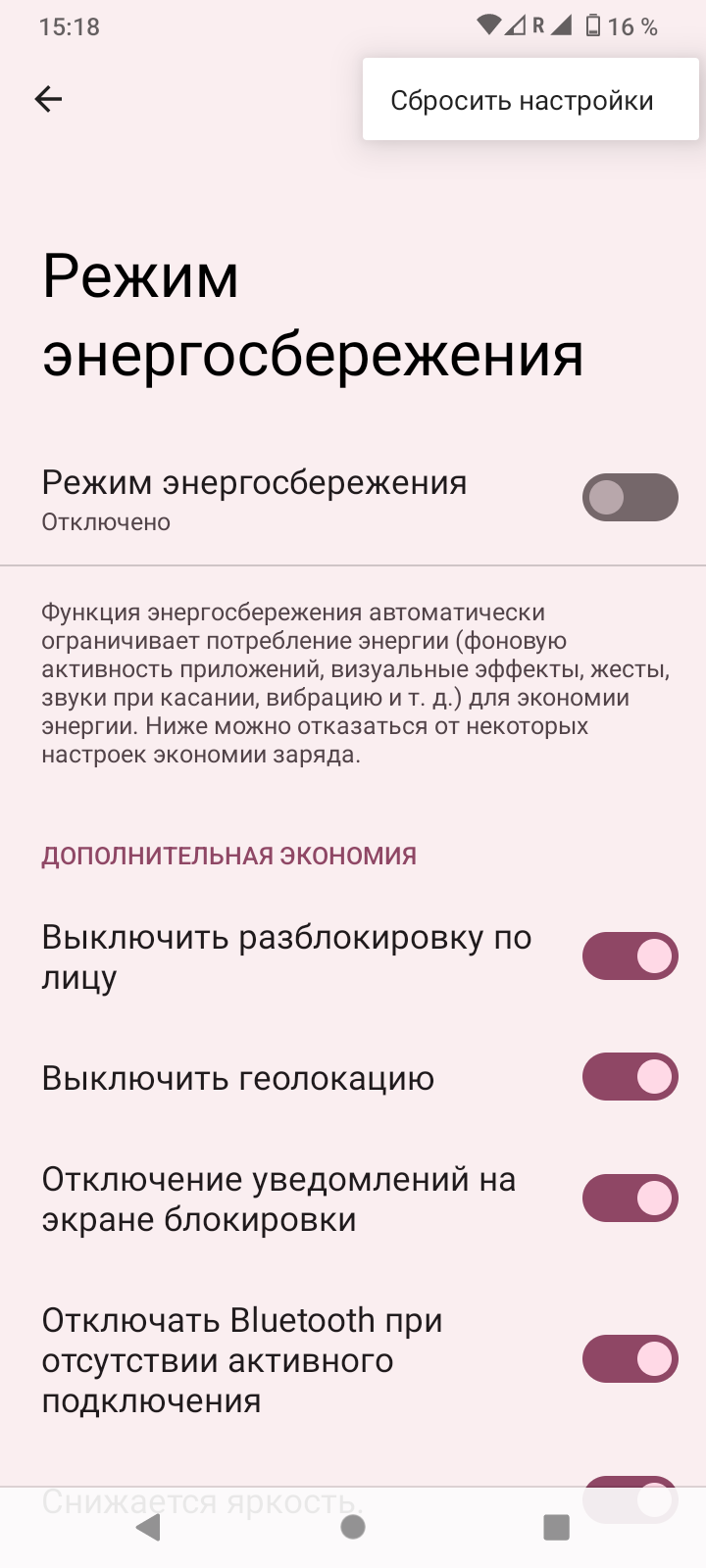Tap the system home button
Viewport: 706px width, 1568px height.
tap(353, 1526)
